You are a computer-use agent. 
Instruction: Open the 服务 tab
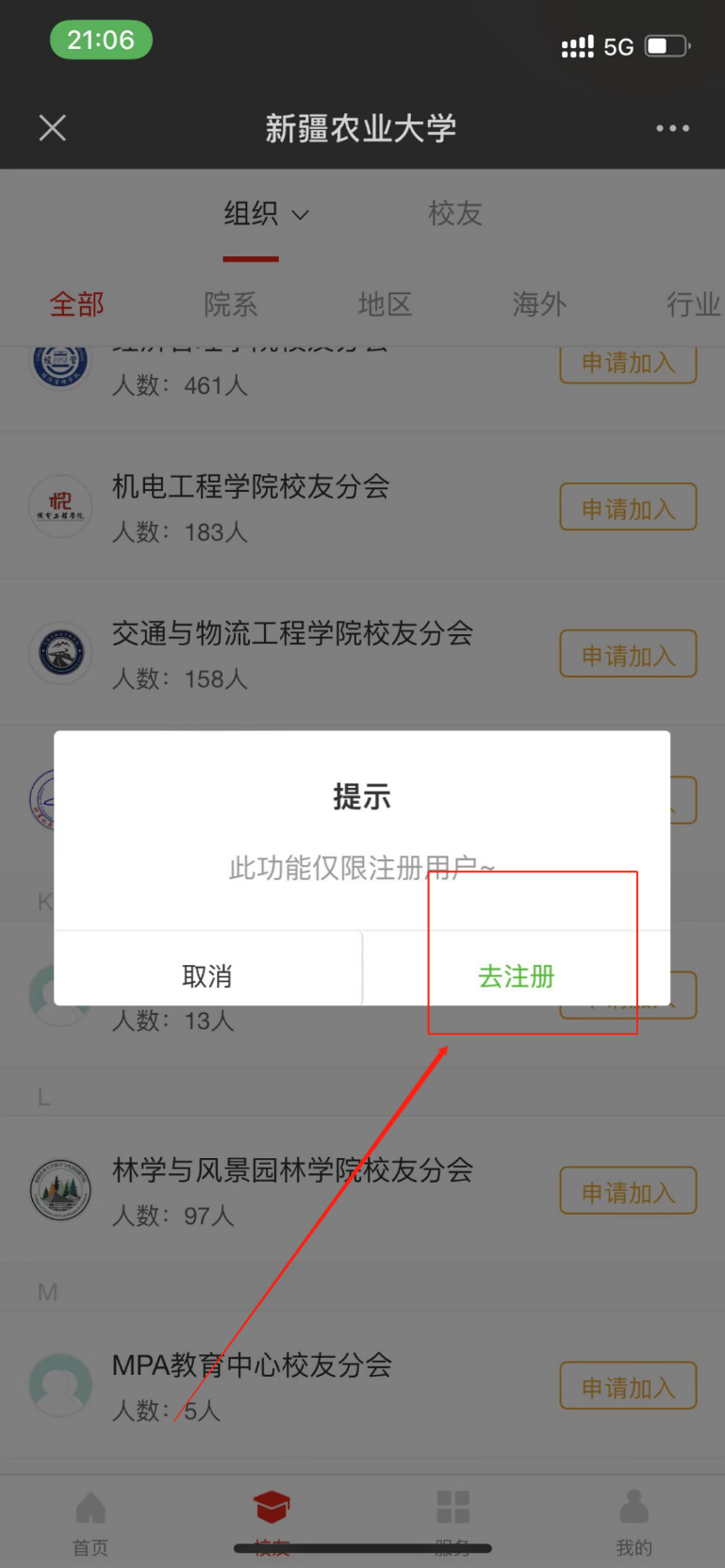click(453, 1522)
